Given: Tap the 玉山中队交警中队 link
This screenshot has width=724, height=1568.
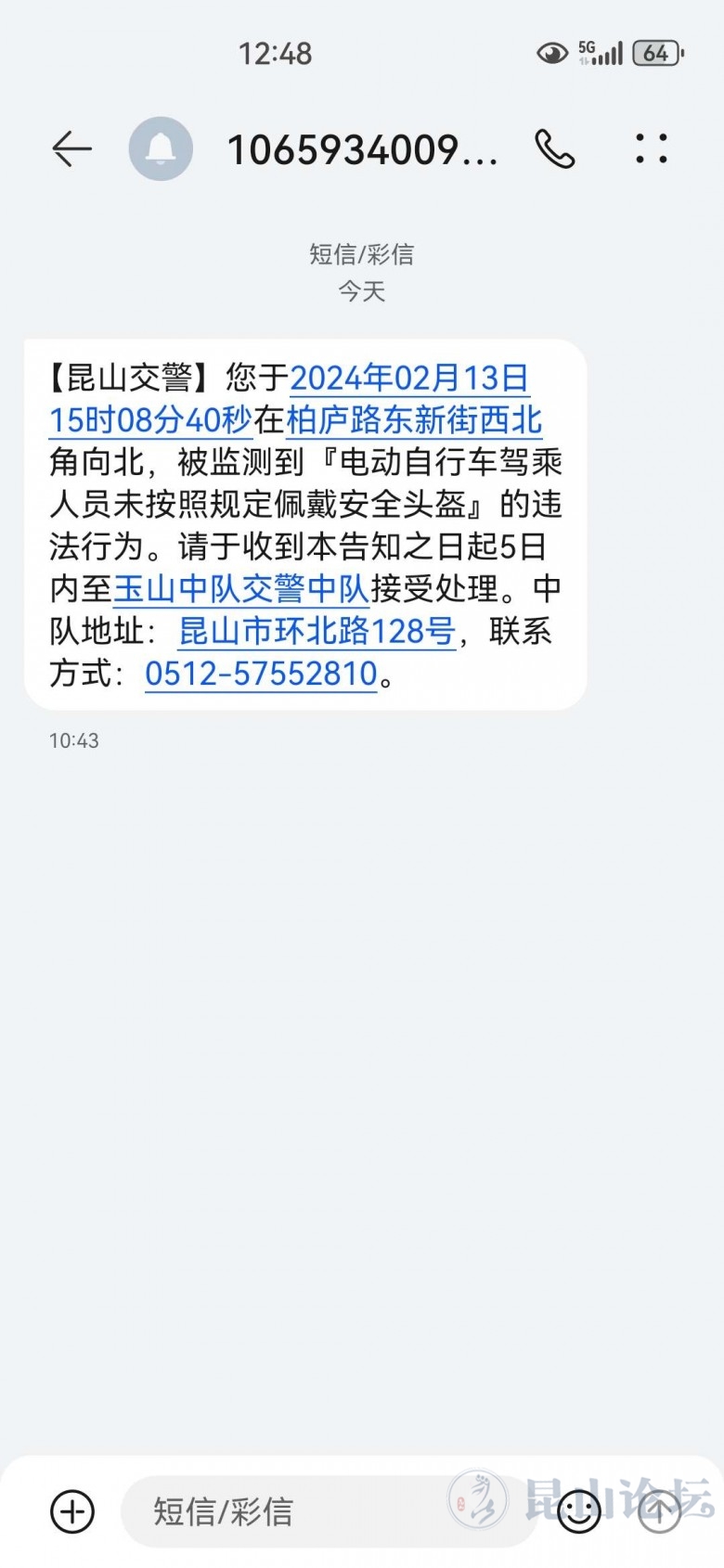Looking at the screenshot, I should [241, 589].
